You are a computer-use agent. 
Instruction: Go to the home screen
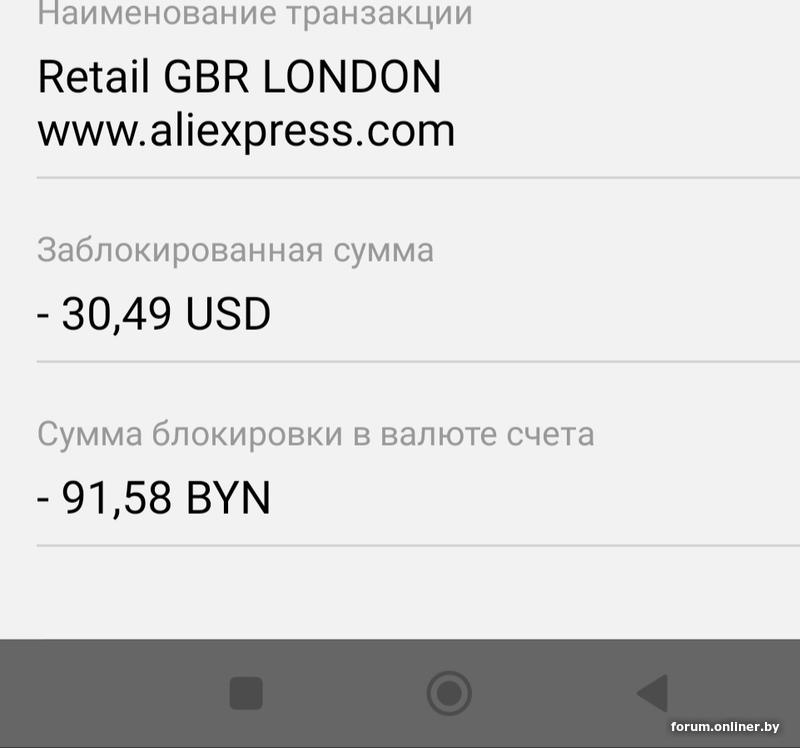pos(449,692)
